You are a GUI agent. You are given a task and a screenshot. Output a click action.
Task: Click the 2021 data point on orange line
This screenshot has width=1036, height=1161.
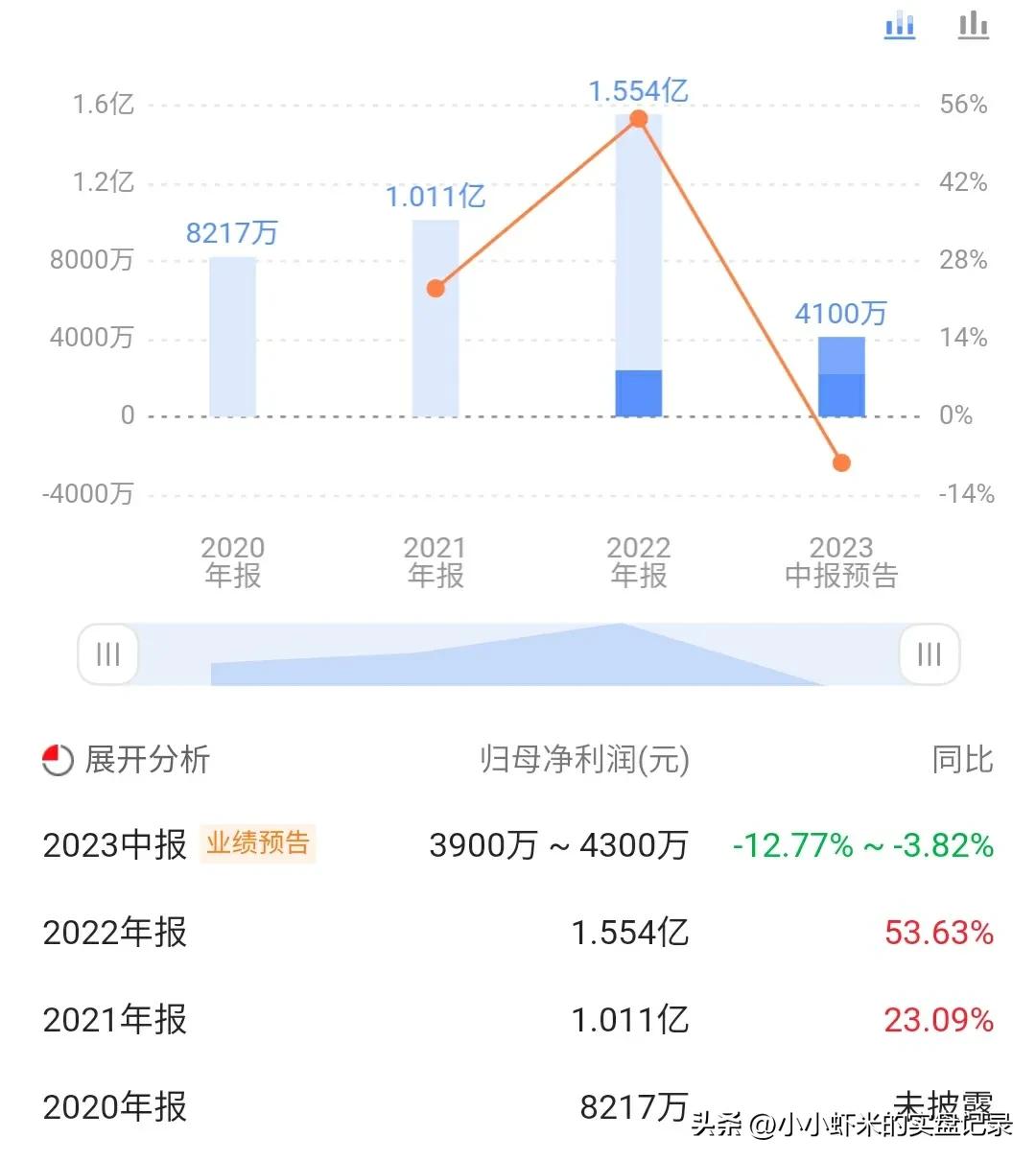436,287
